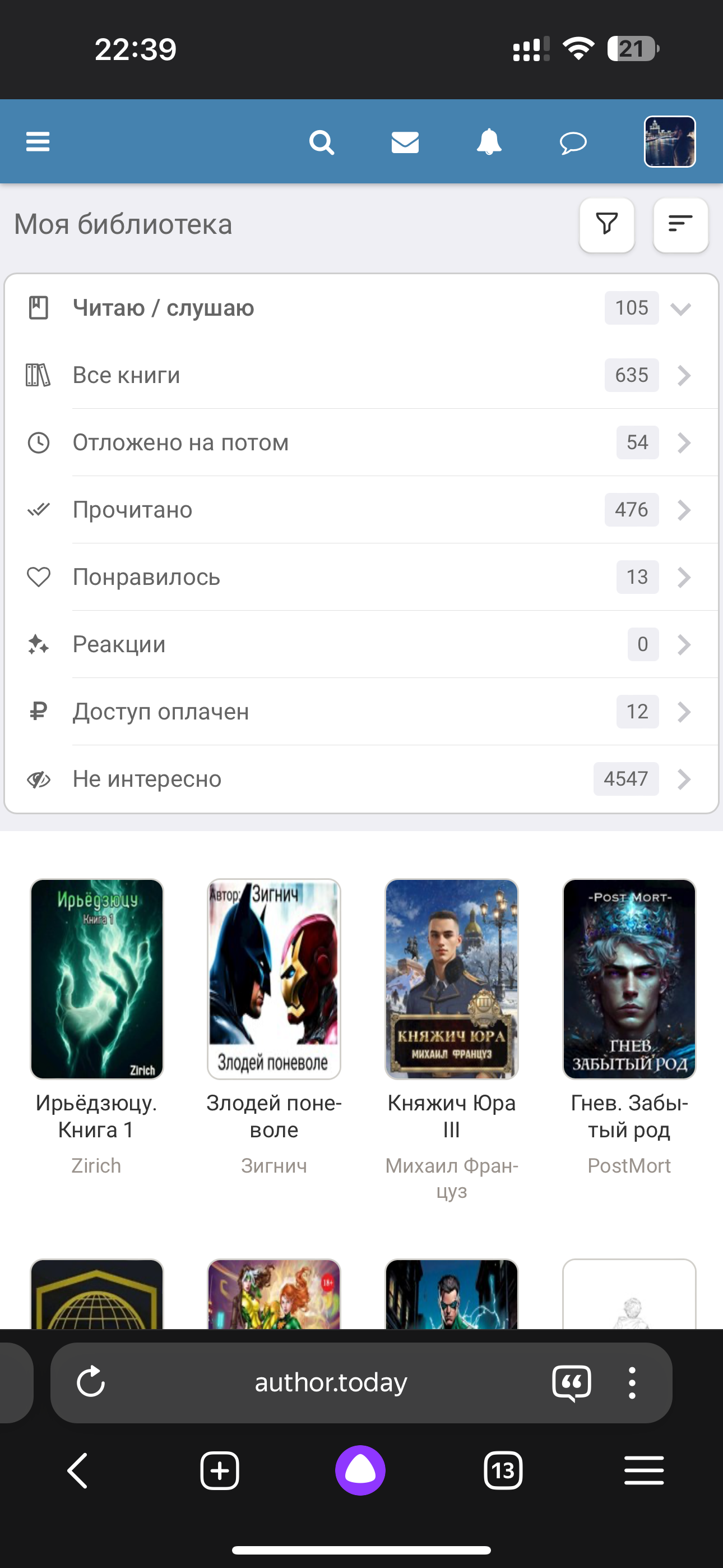Open the book Гнев. Забытый род

[629, 979]
